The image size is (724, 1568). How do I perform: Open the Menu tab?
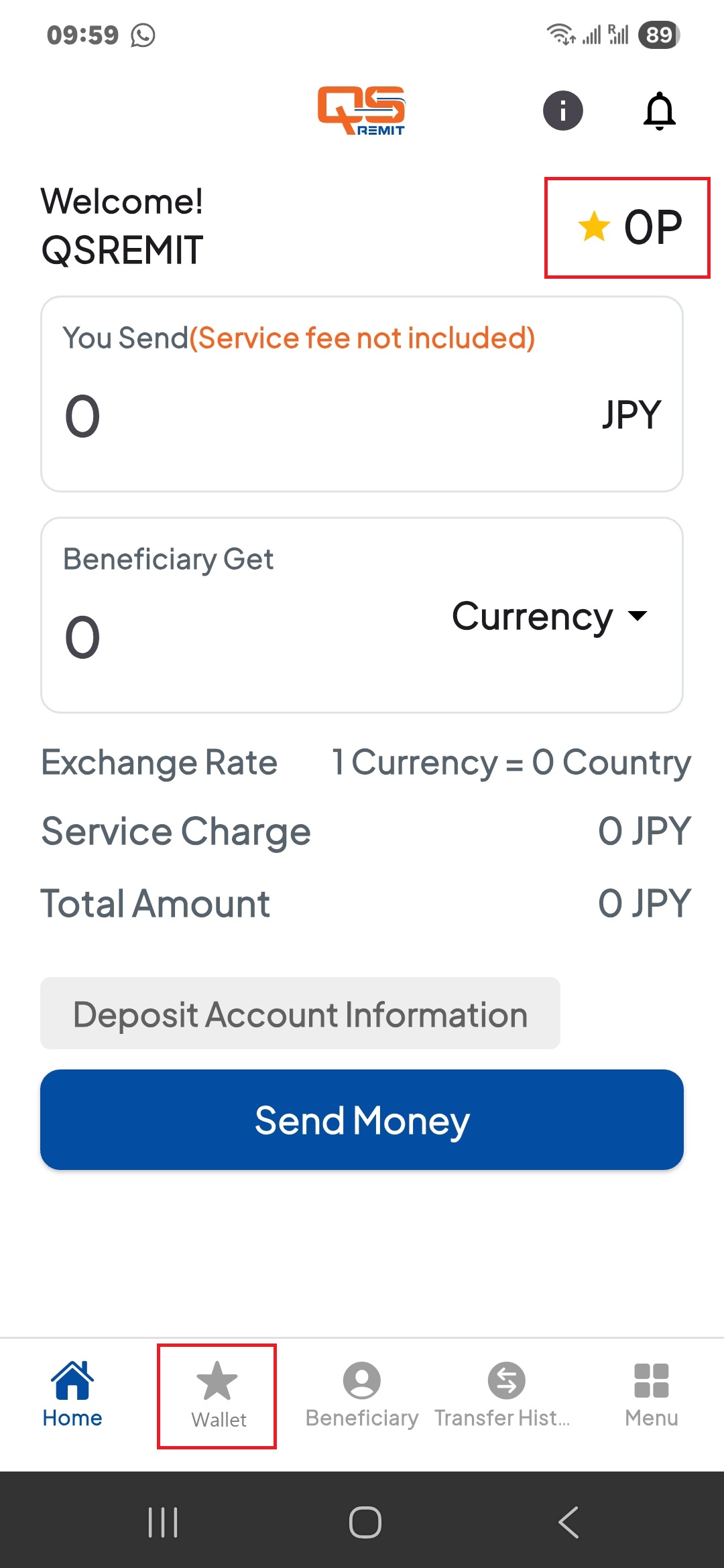pyautogui.click(x=651, y=1394)
